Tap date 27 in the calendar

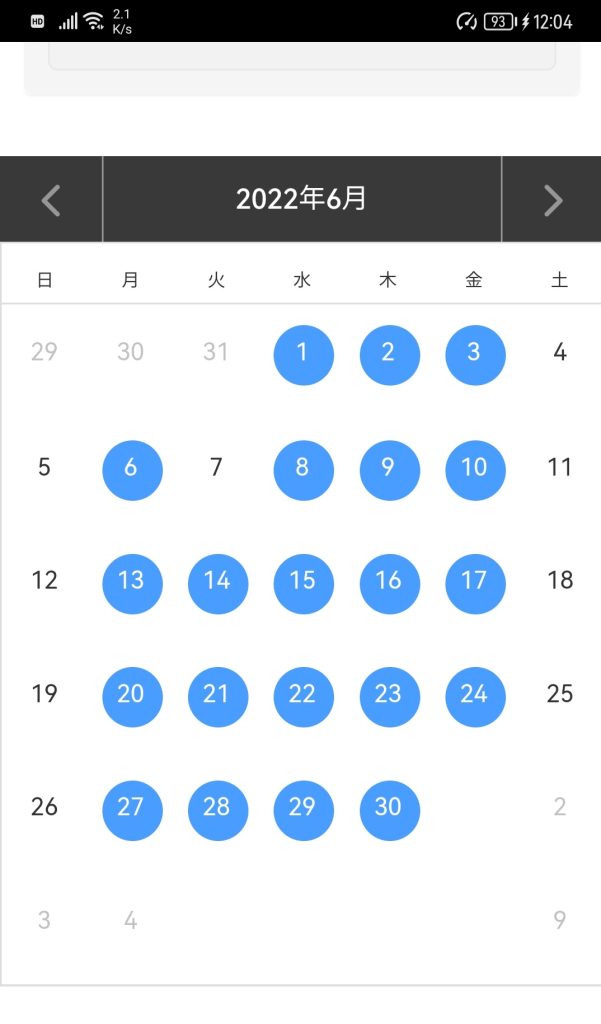click(x=132, y=809)
